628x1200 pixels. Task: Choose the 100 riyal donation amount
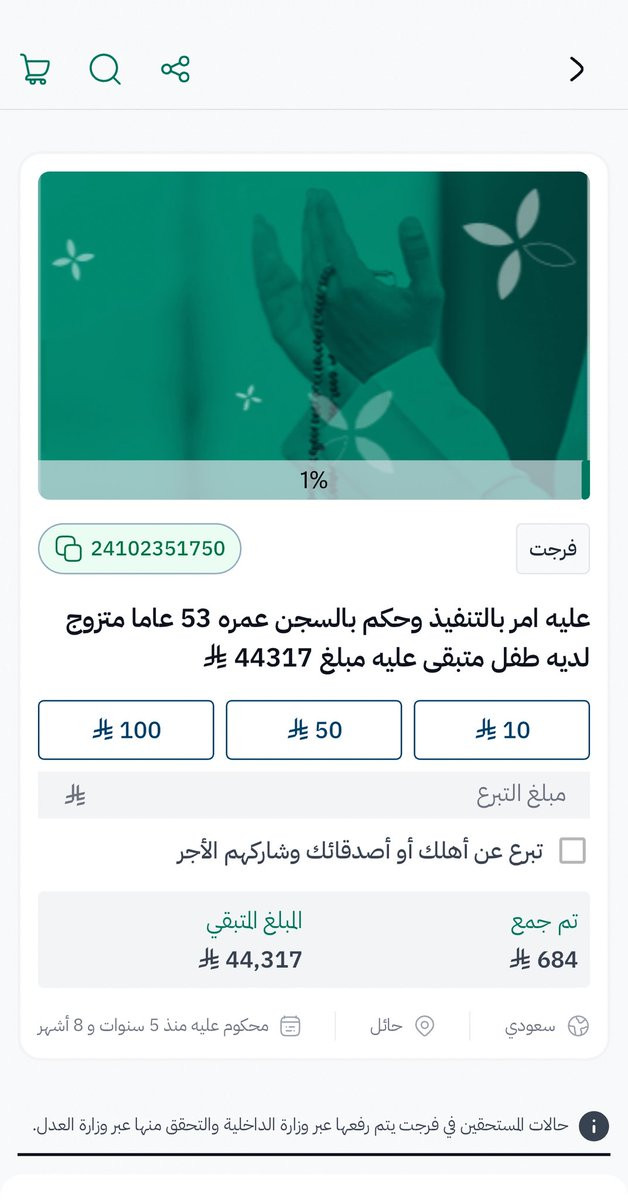(126, 730)
